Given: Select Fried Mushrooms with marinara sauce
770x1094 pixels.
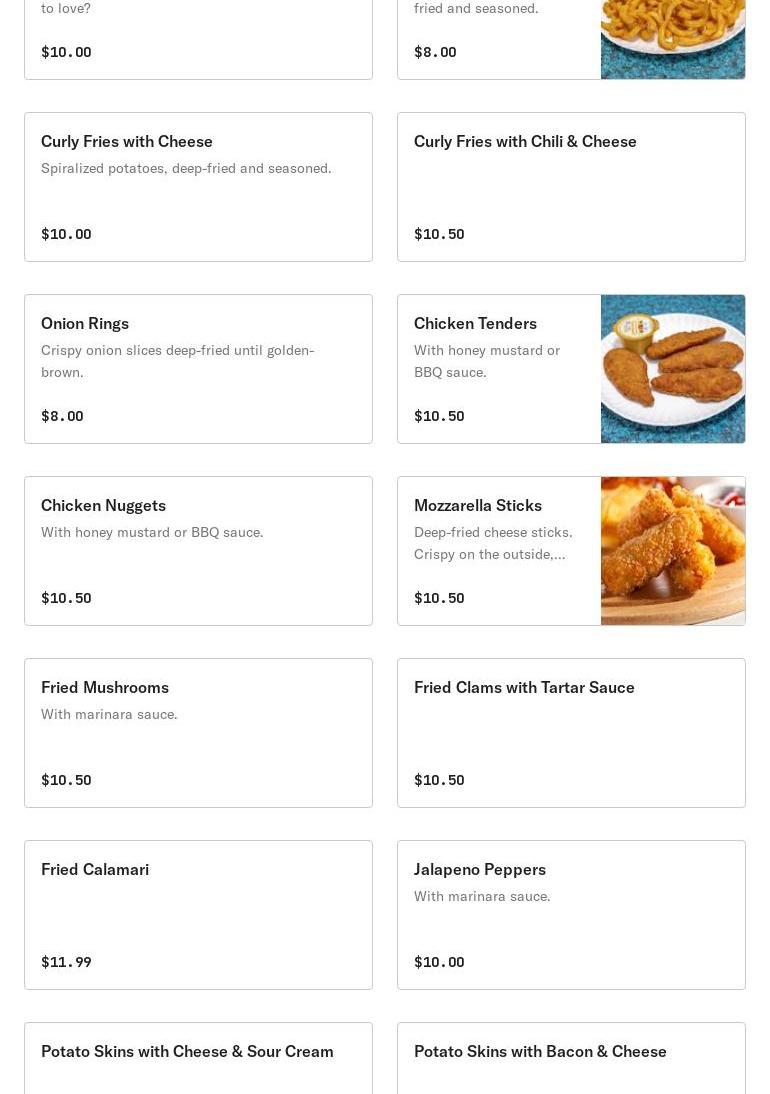Looking at the screenshot, I should [x=198, y=733].
